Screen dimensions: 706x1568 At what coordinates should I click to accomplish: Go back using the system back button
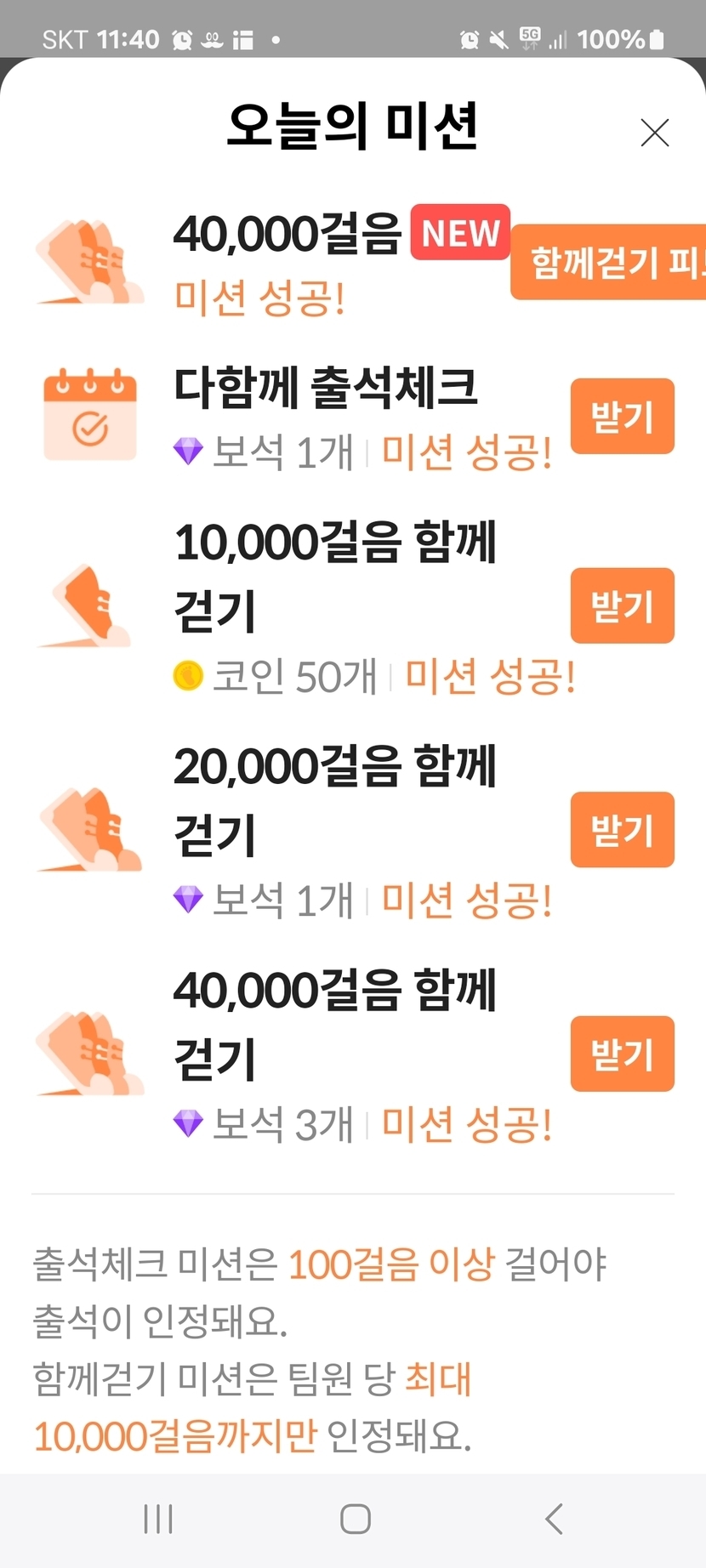pyautogui.click(x=554, y=1519)
